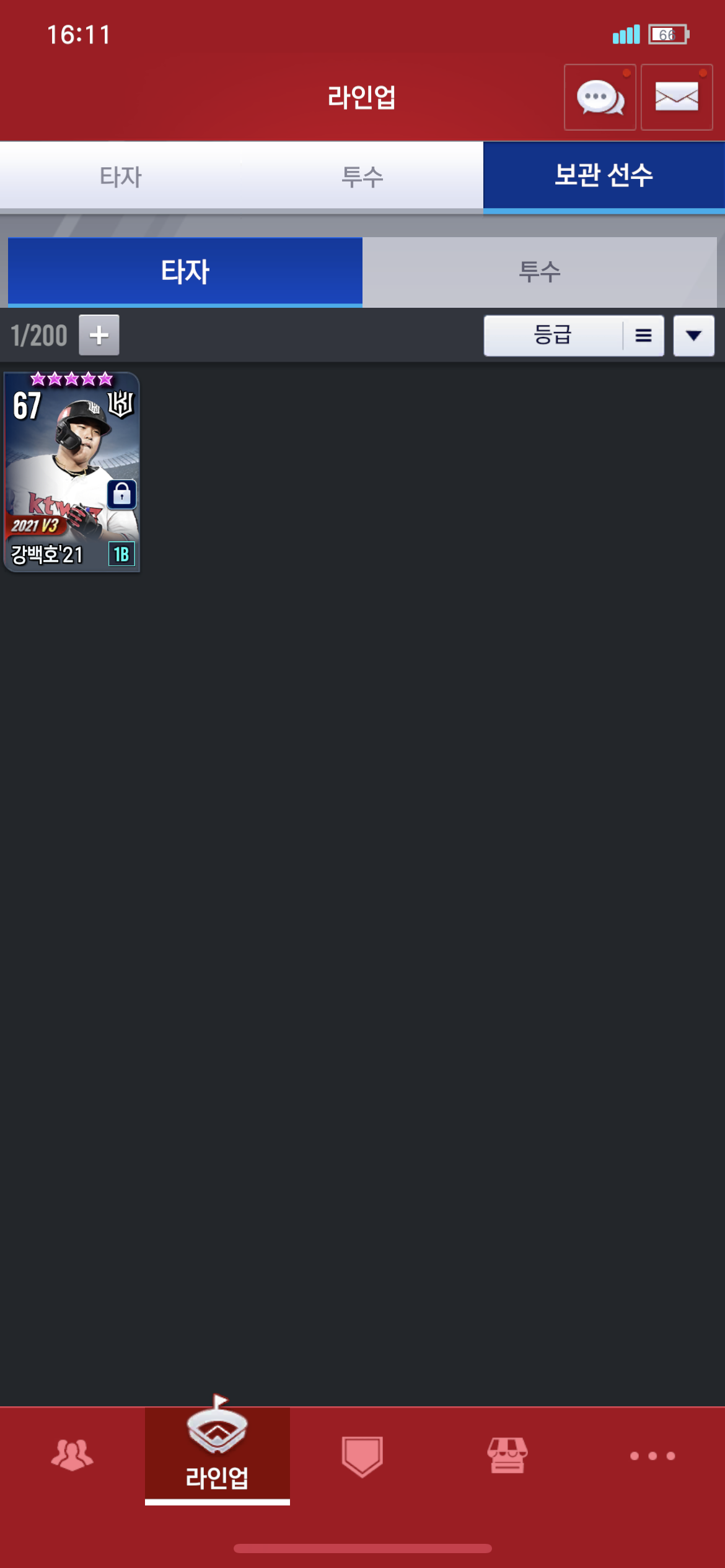
Task: Open the 등급 sort dropdown
Action: click(x=573, y=335)
